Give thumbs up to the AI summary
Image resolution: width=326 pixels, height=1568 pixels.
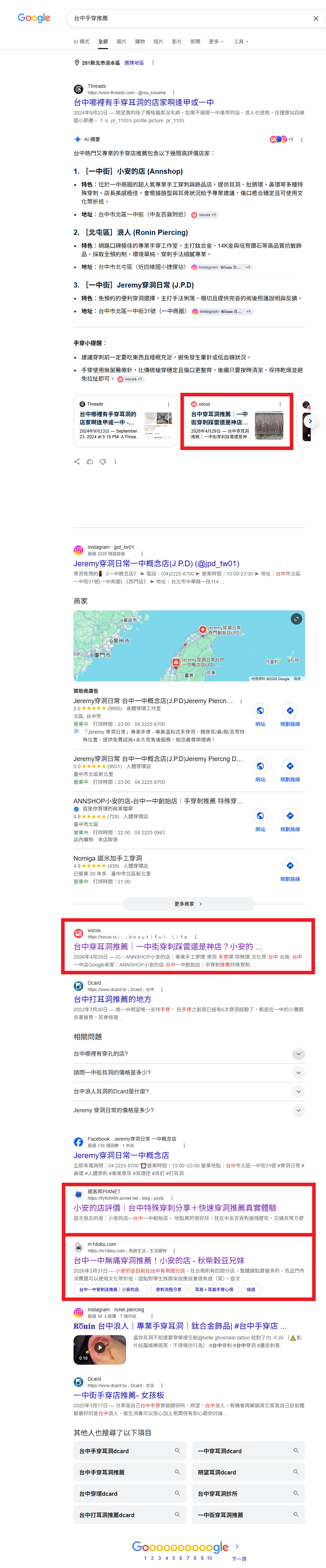click(x=90, y=461)
